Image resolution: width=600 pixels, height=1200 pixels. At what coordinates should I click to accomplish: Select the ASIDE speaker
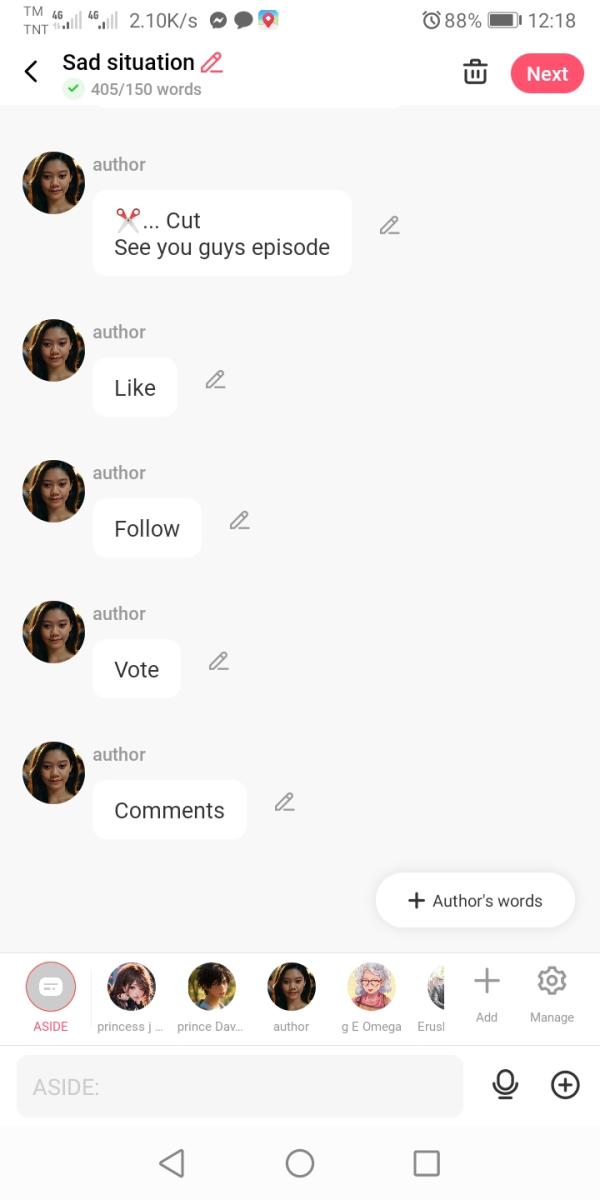coord(51,988)
